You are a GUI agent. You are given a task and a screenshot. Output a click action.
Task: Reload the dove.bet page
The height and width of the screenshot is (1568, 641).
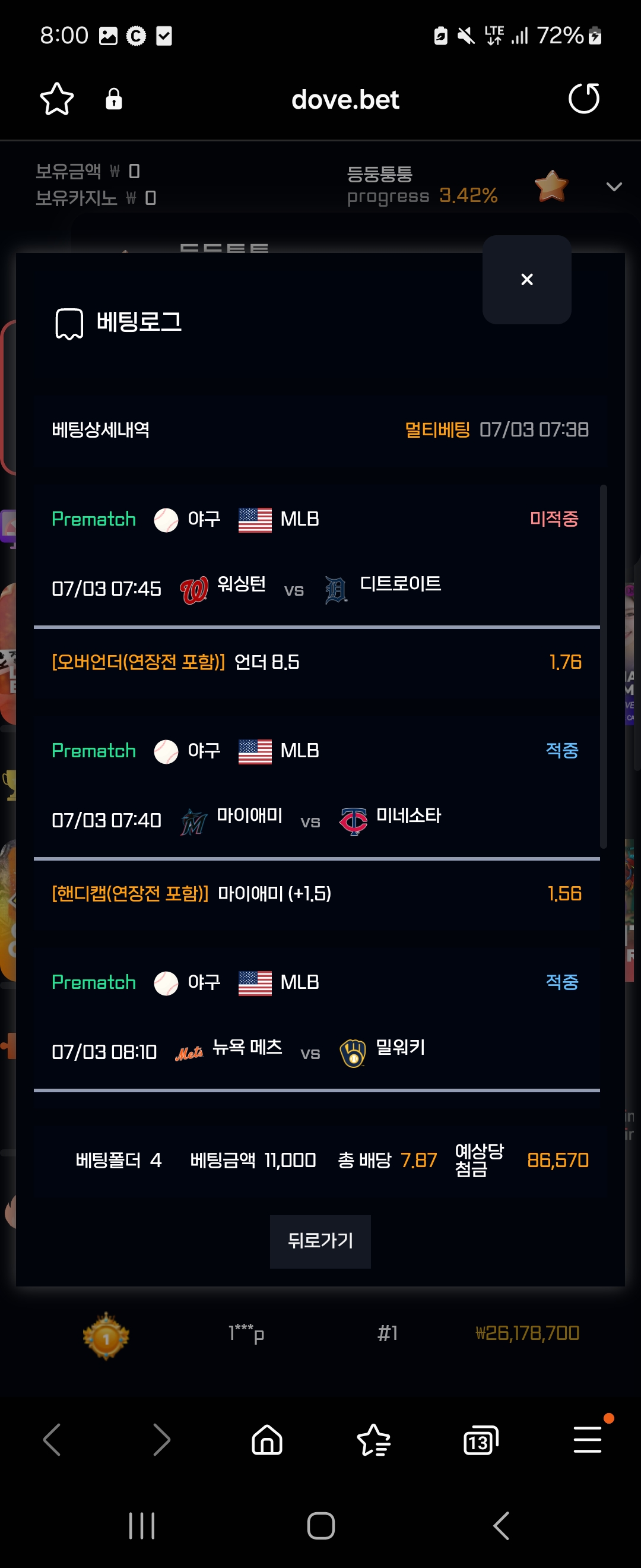(584, 99)
